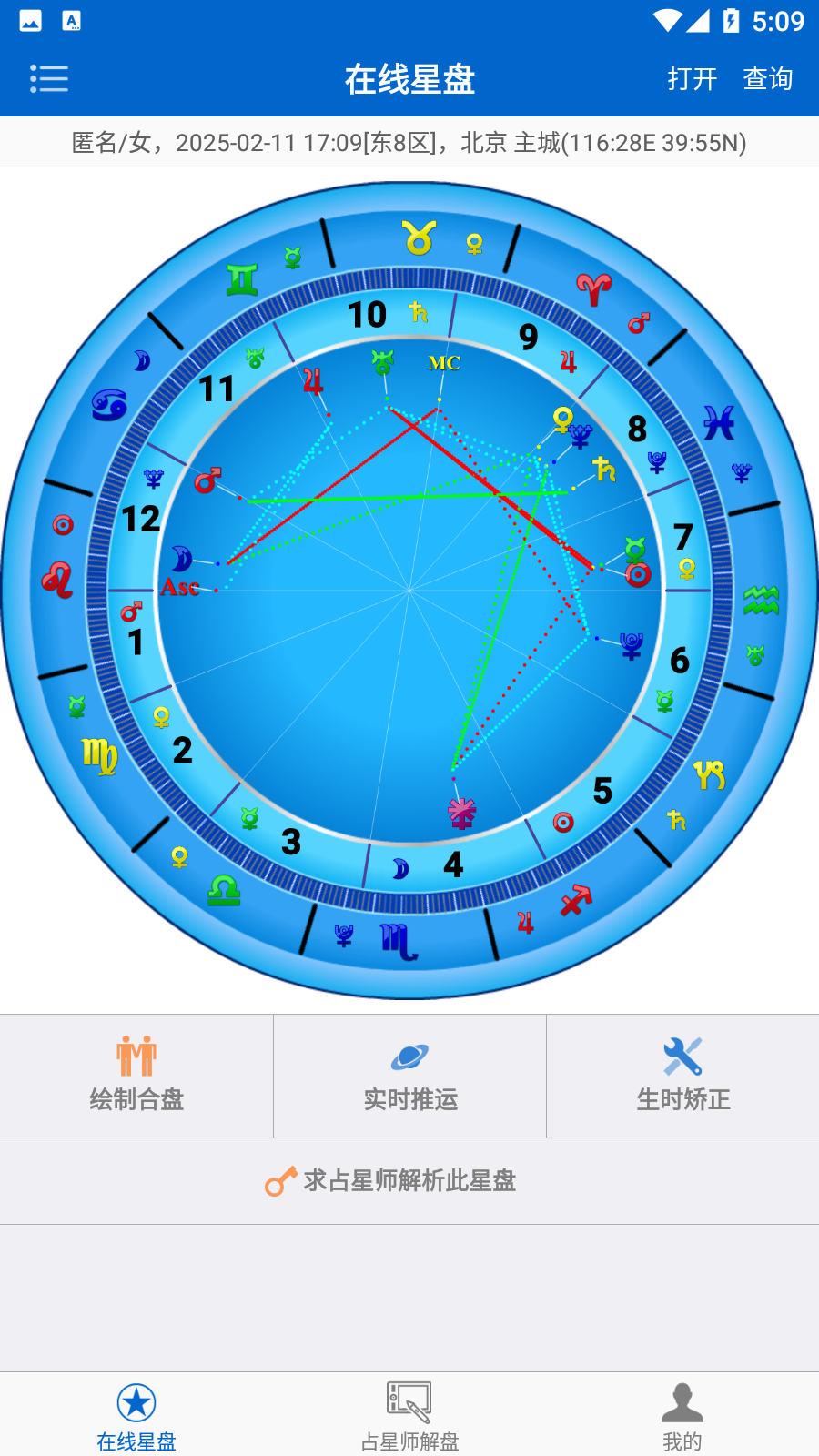Tap 查询 in the top bar
The width and height of the screenshot is (819, 1456).
coord(768,79)
